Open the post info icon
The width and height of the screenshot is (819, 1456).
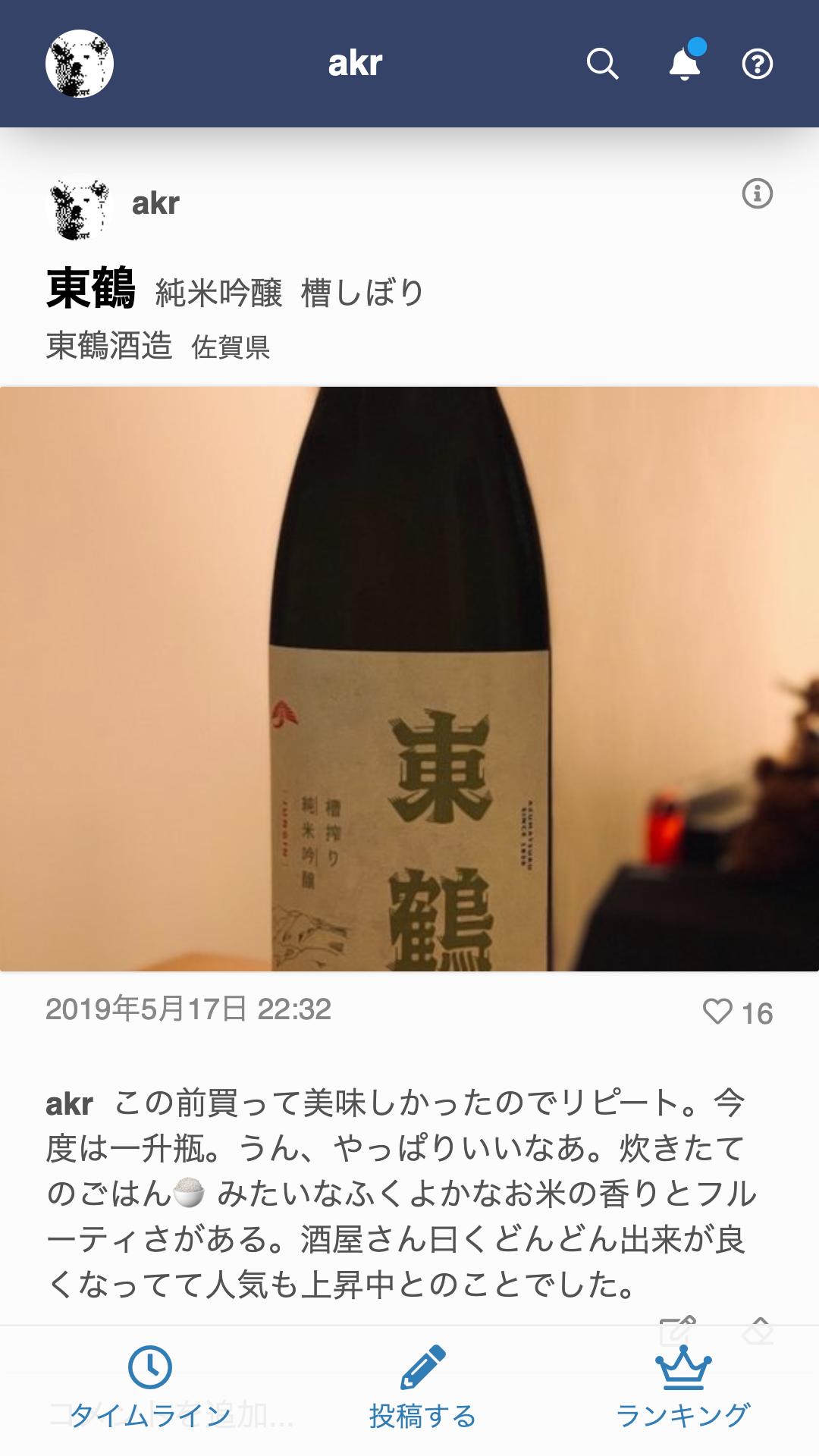[x=757, y=194]
